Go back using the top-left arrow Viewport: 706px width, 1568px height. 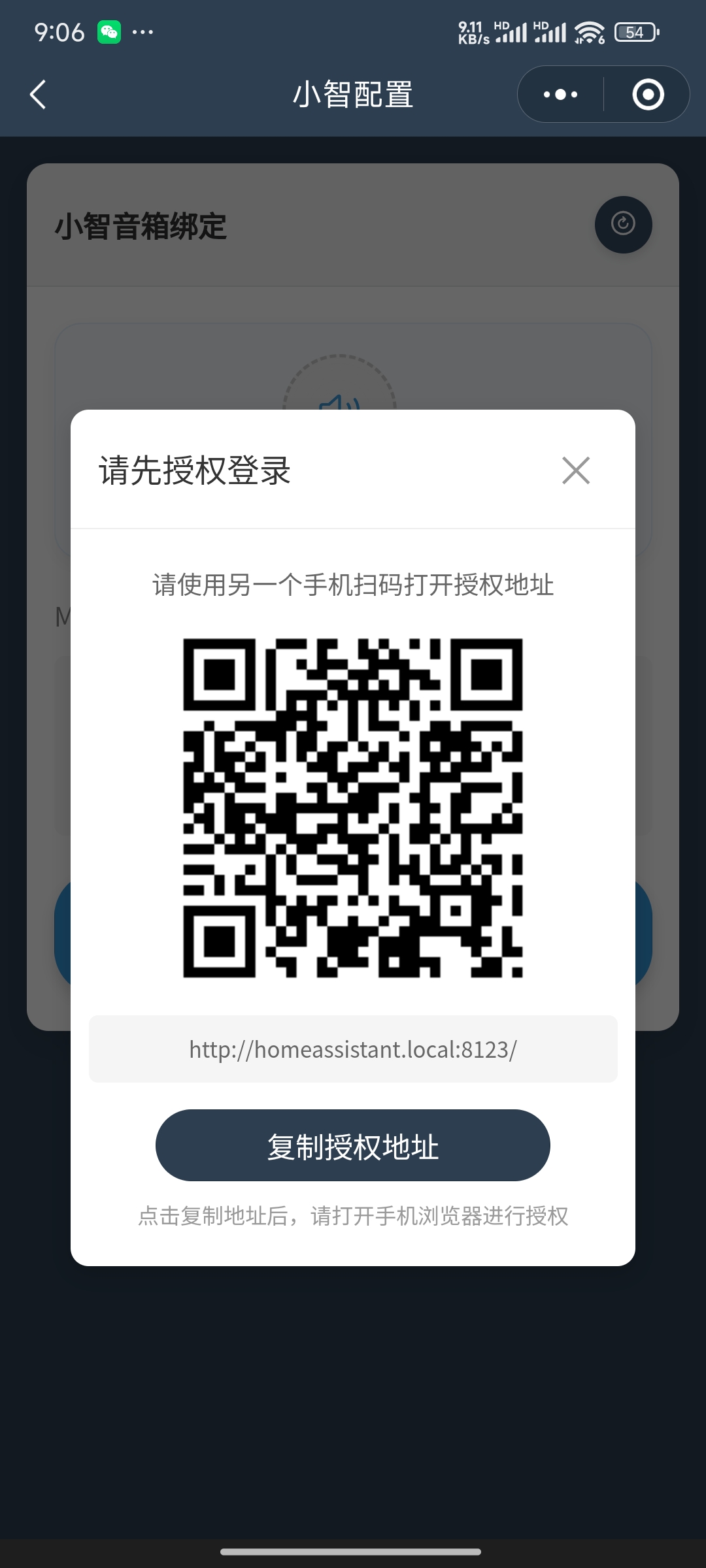coord(39,95)
